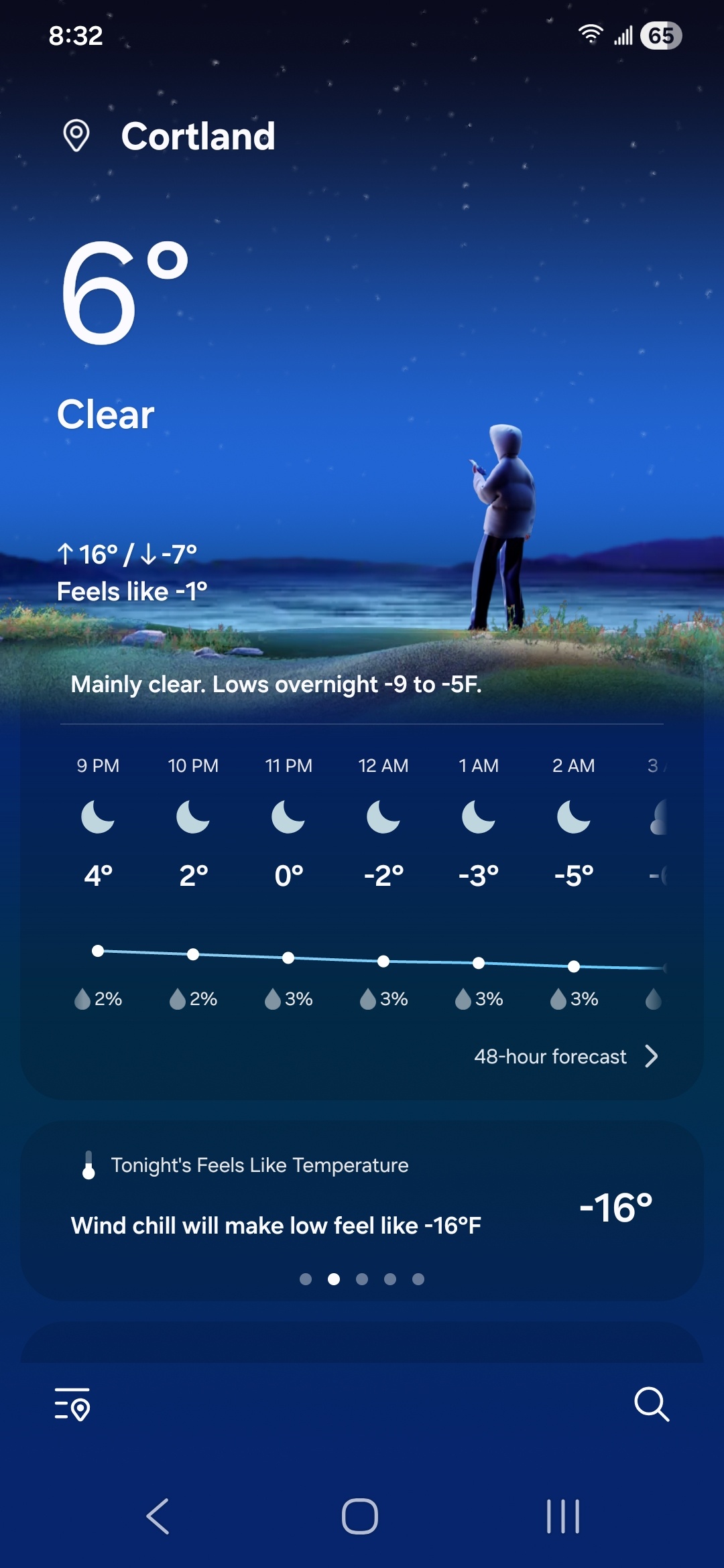Viewport: 724px width, 1568px height.
Task: Tap the search magnifier icon
Action: [x=651, y=1404]
